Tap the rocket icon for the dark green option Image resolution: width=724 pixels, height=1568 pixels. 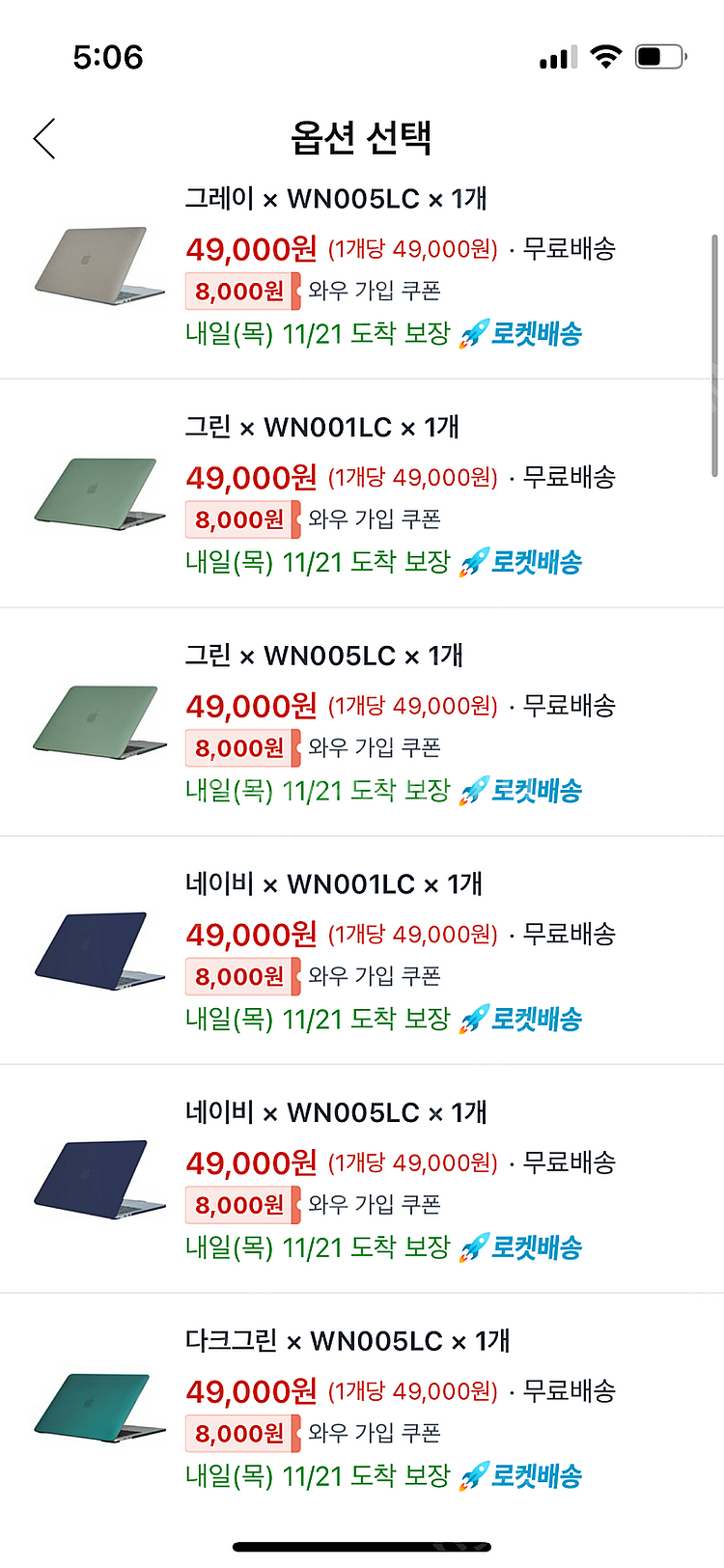click(474, 1475)
